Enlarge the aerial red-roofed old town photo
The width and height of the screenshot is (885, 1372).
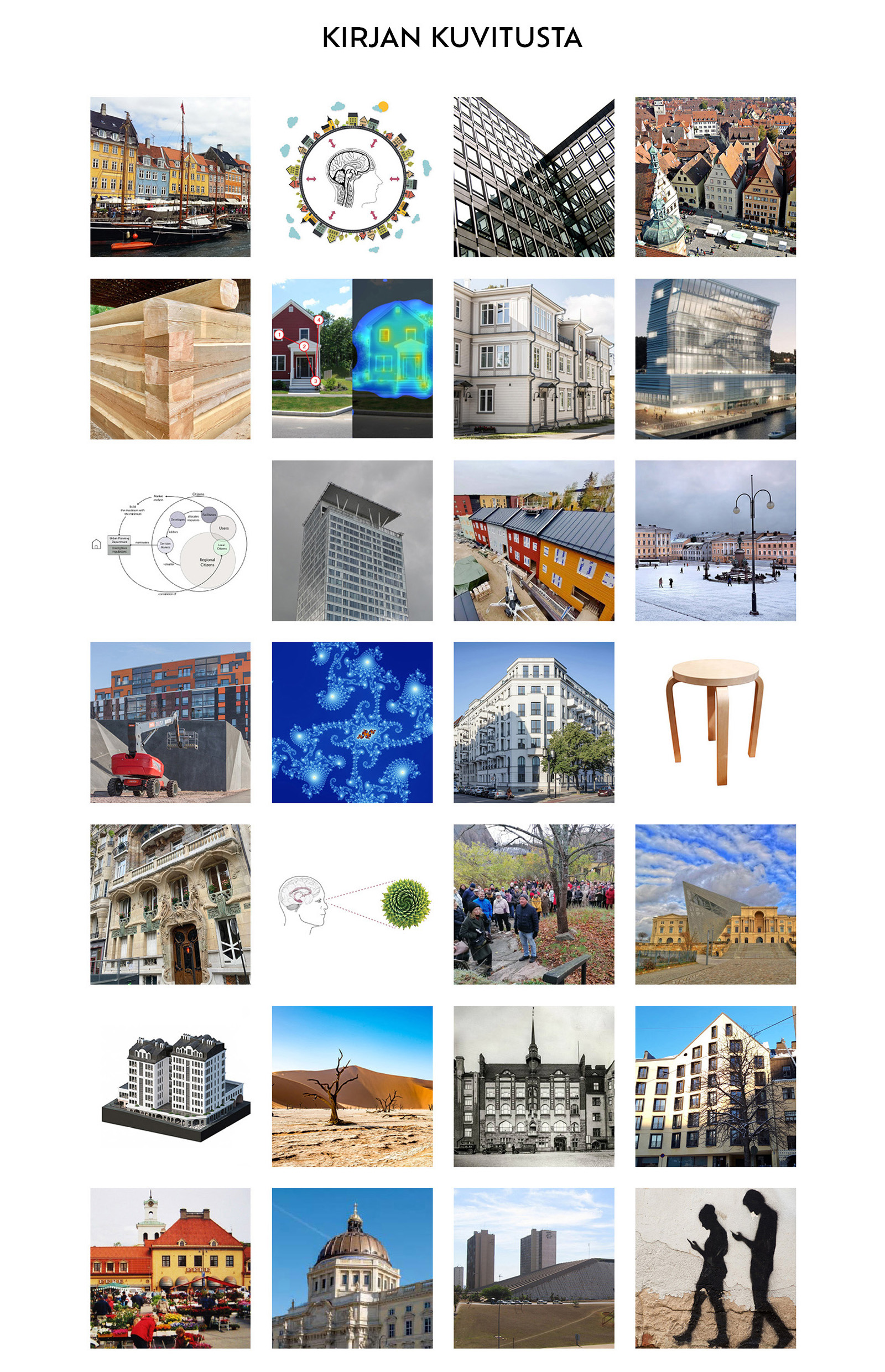click(715, 176)
